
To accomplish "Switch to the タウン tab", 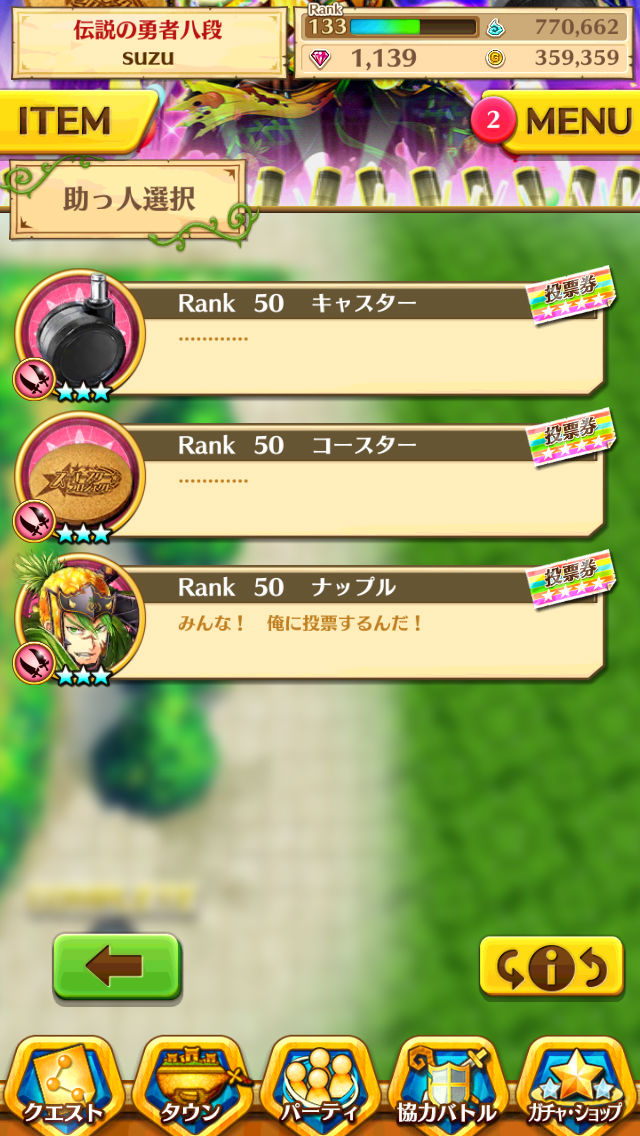I will pos(192,1086).
